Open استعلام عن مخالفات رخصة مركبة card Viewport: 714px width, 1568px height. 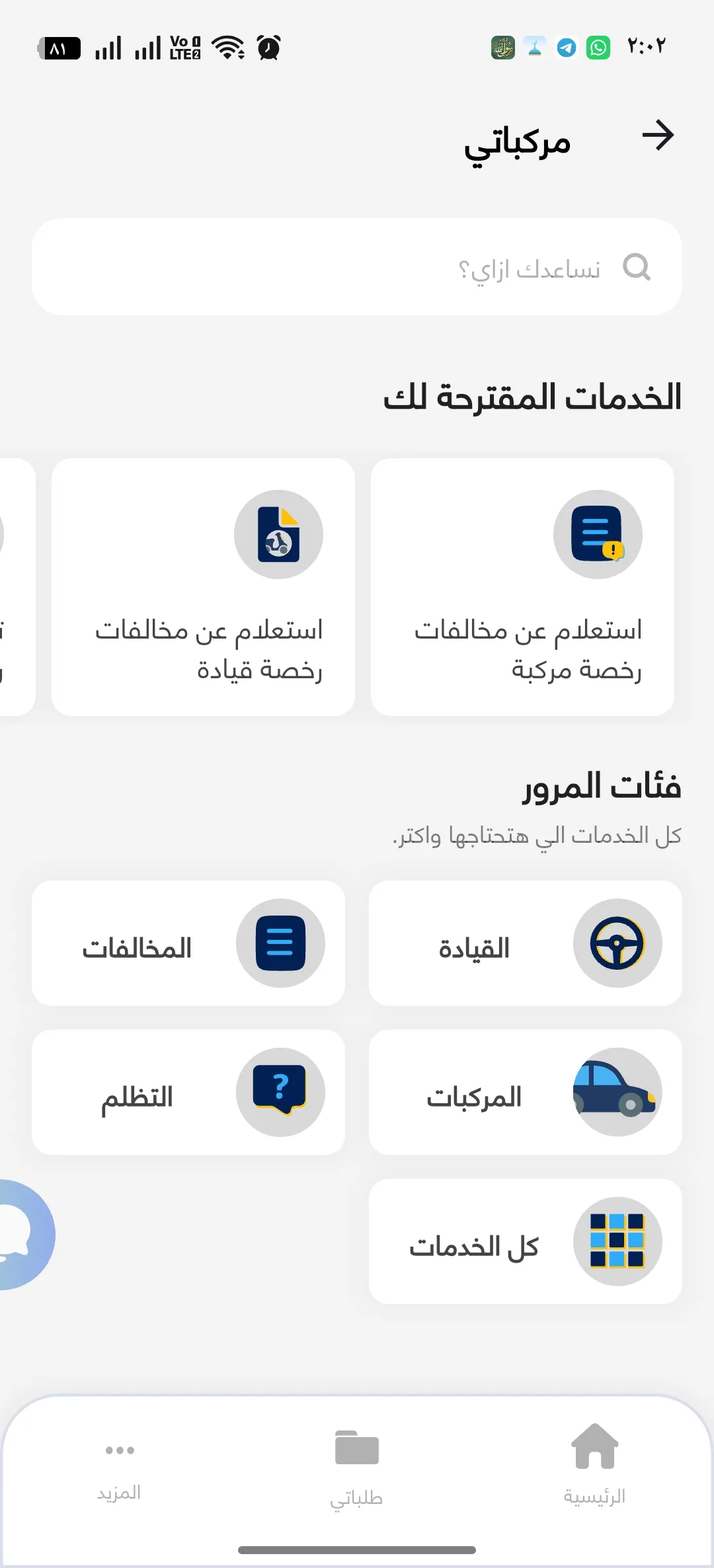[x=522, y=587]
